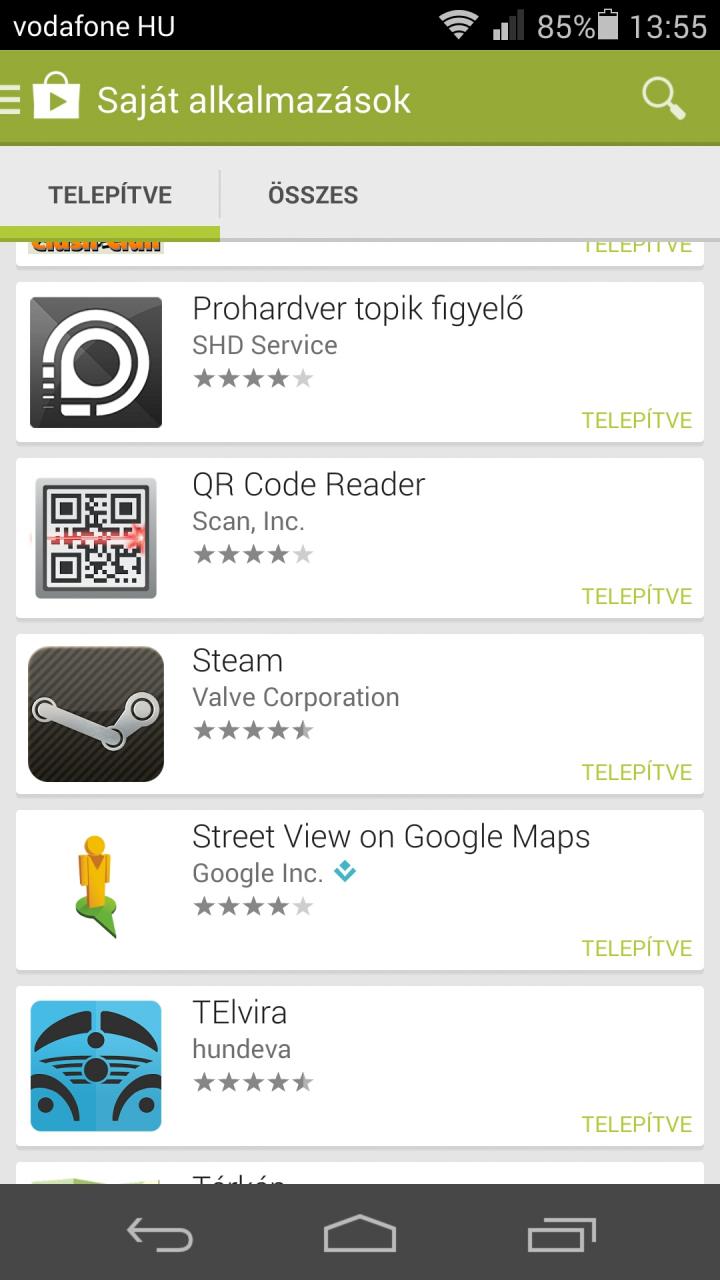Switch to the ÖSSZES tab
The height and width of the screenshot is (1280, 720).
pos(313,195)
